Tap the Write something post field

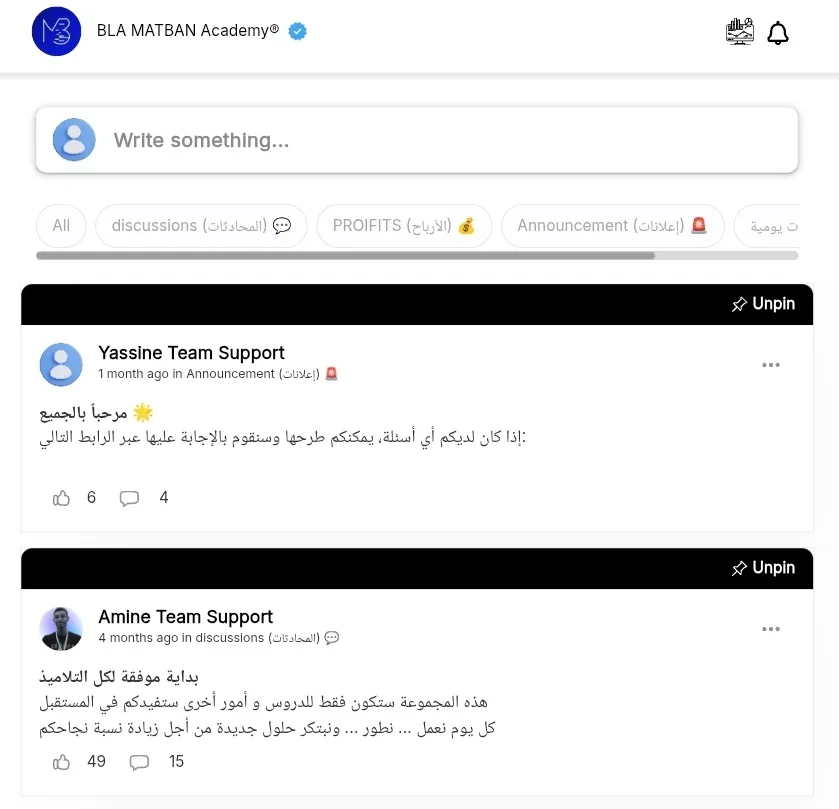pyautogui.click(x=417, y=140)
